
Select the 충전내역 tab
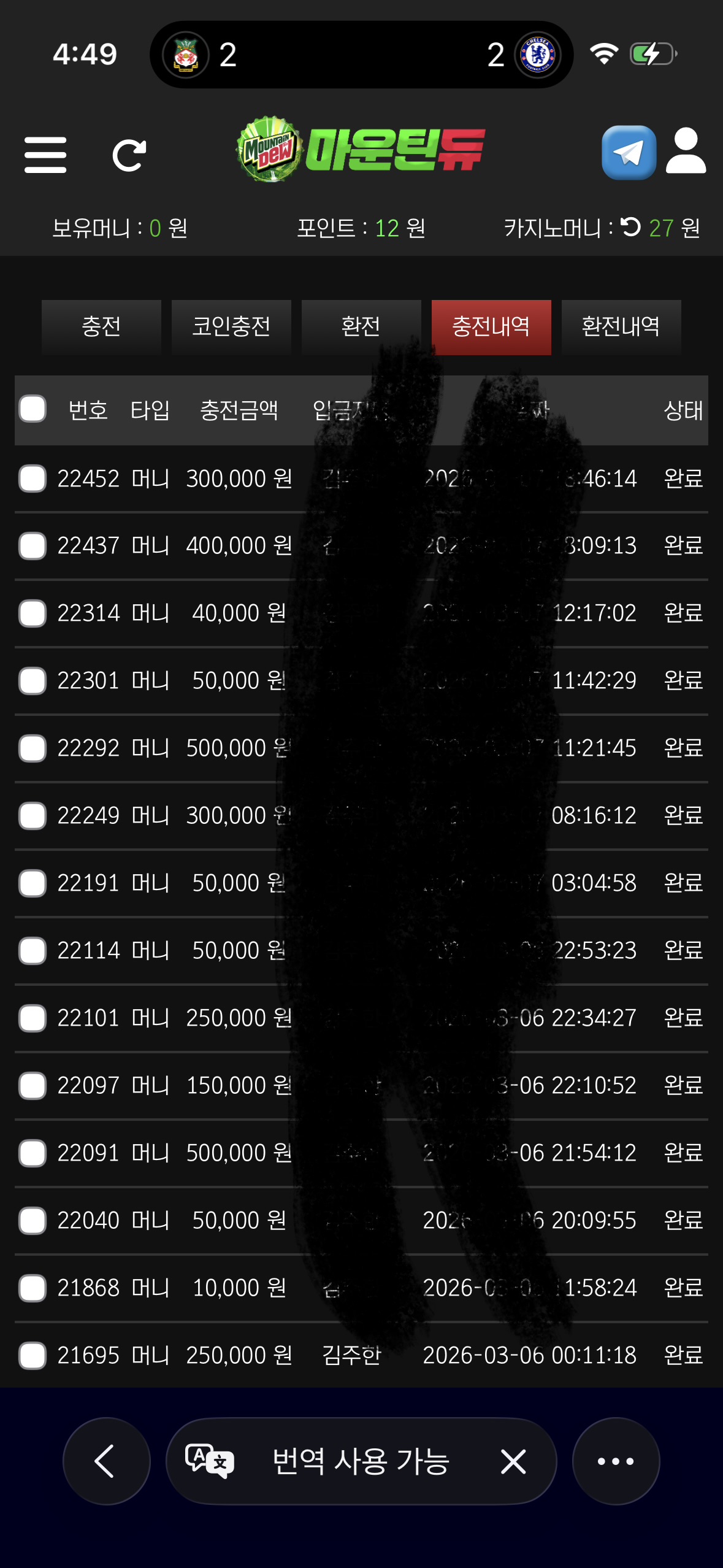[491, 326]
